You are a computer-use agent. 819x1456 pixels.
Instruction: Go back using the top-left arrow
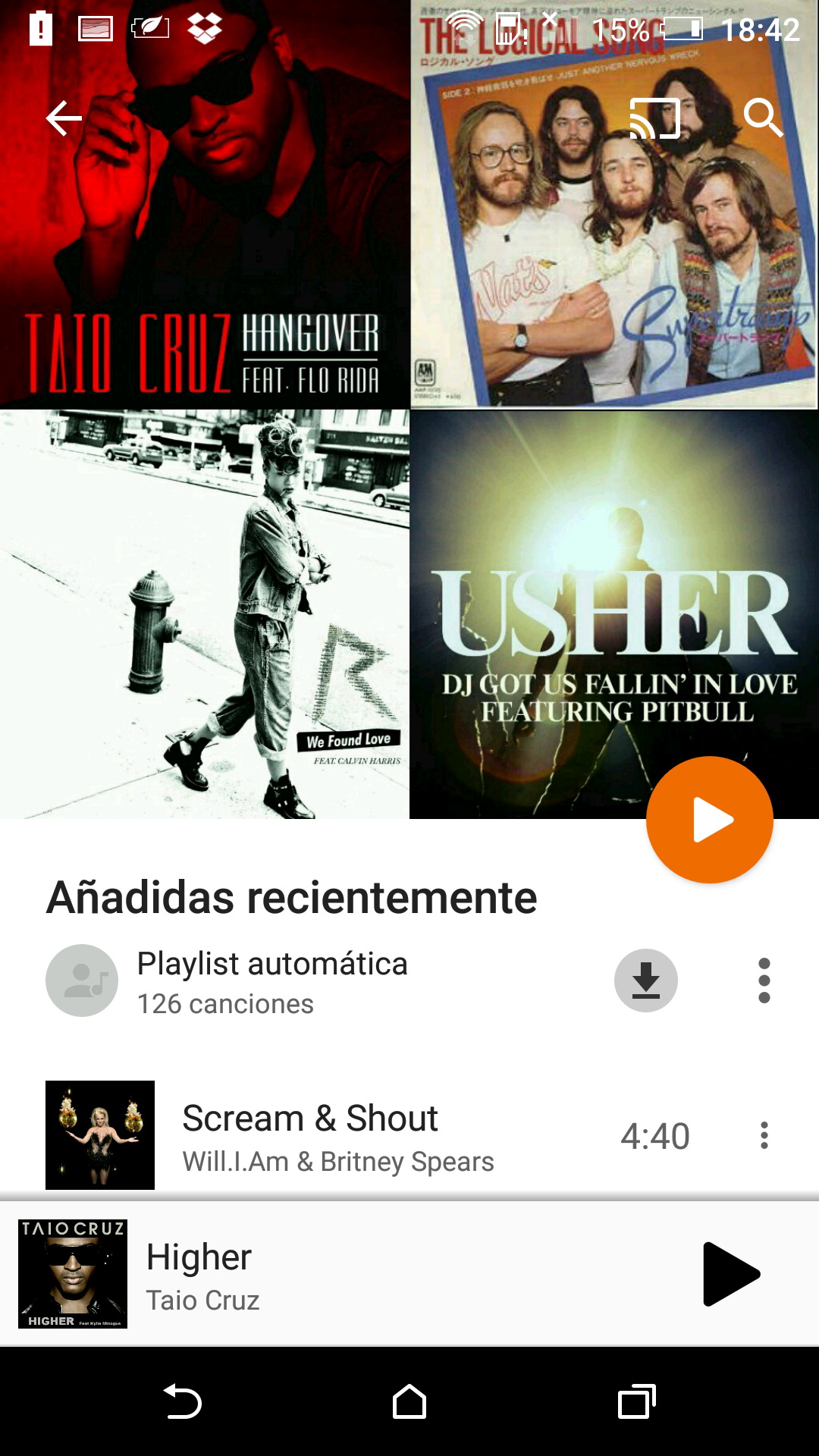coord(64,118)
